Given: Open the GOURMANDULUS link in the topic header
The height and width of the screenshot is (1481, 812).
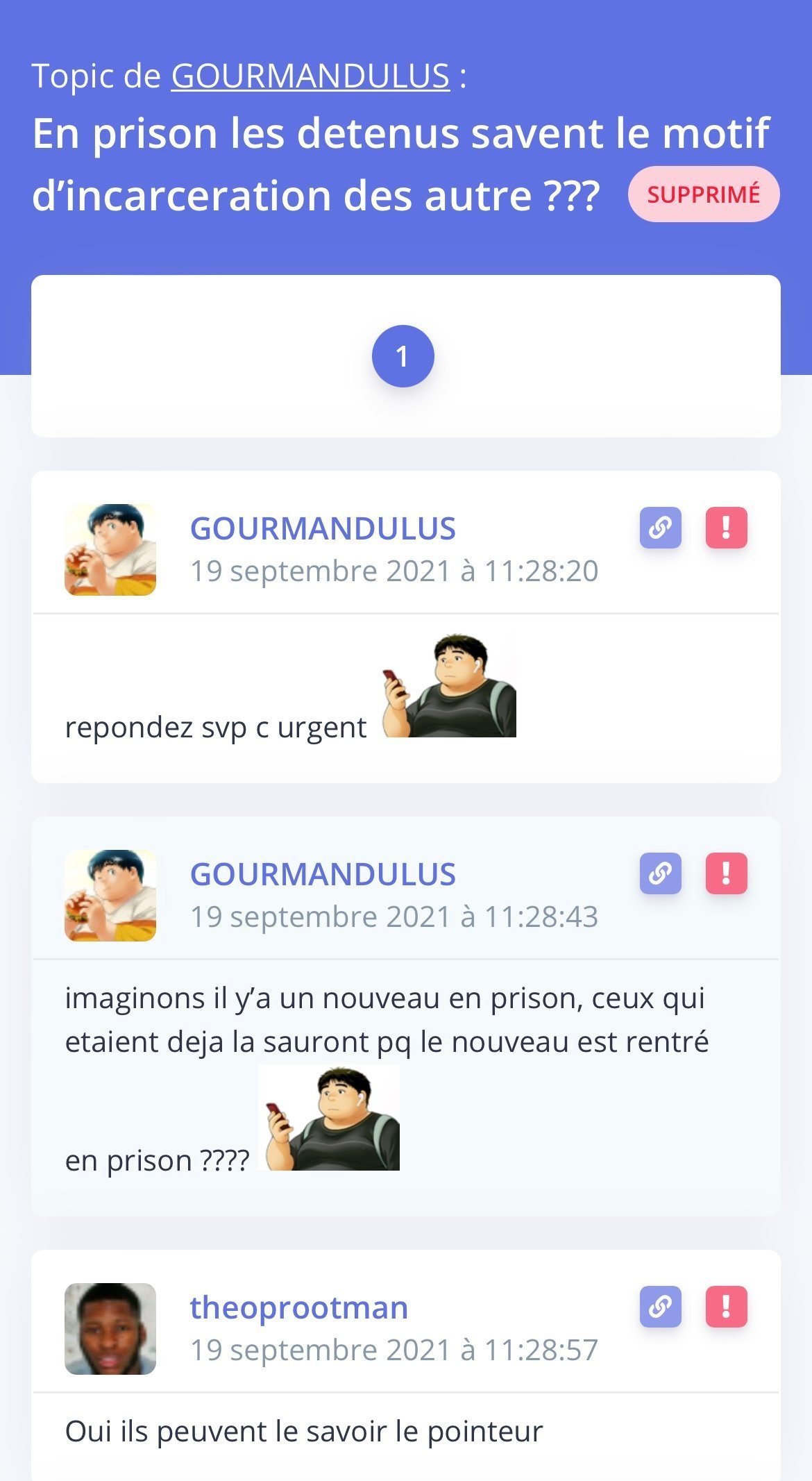Looking at the screenshot, I should tap(310, 76).
